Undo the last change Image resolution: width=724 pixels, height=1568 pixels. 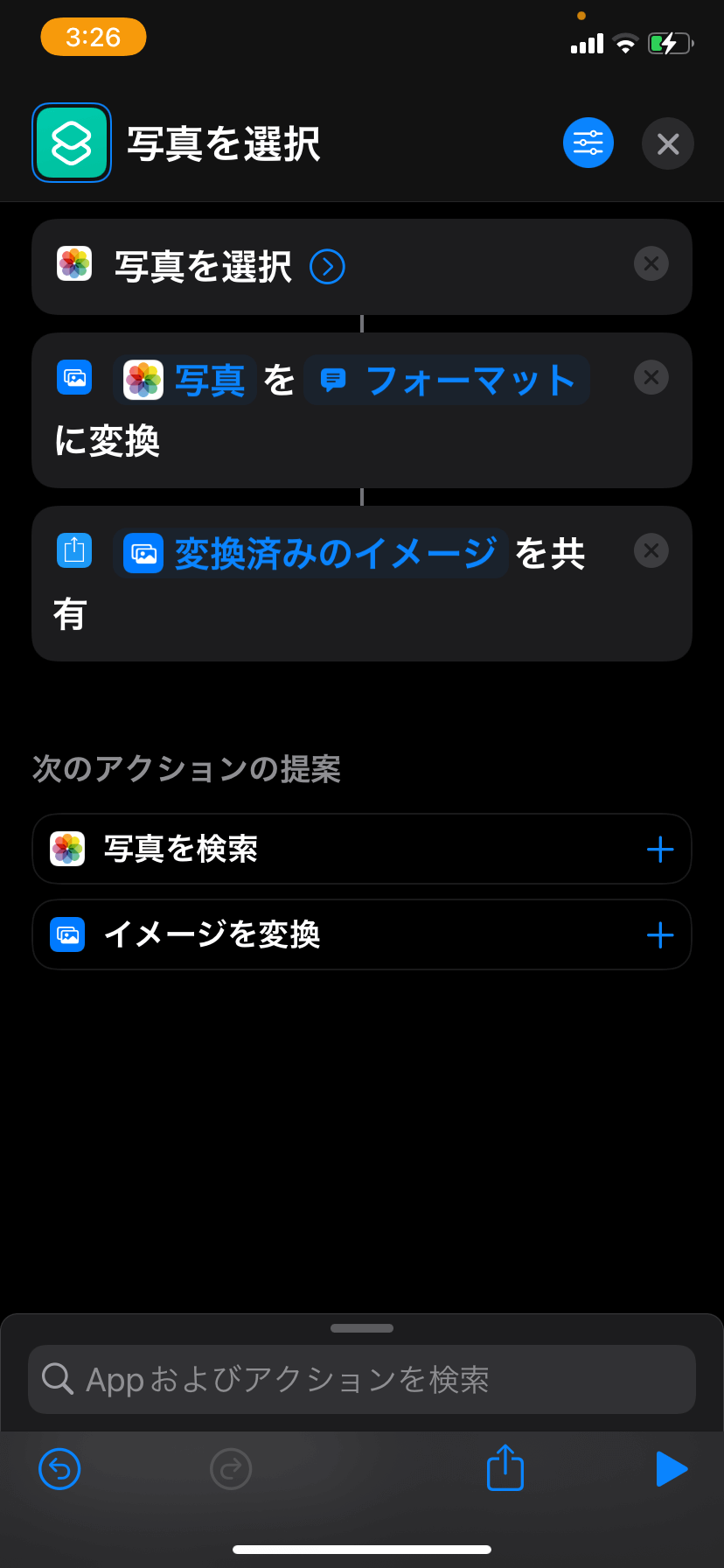pos(59,1469)
